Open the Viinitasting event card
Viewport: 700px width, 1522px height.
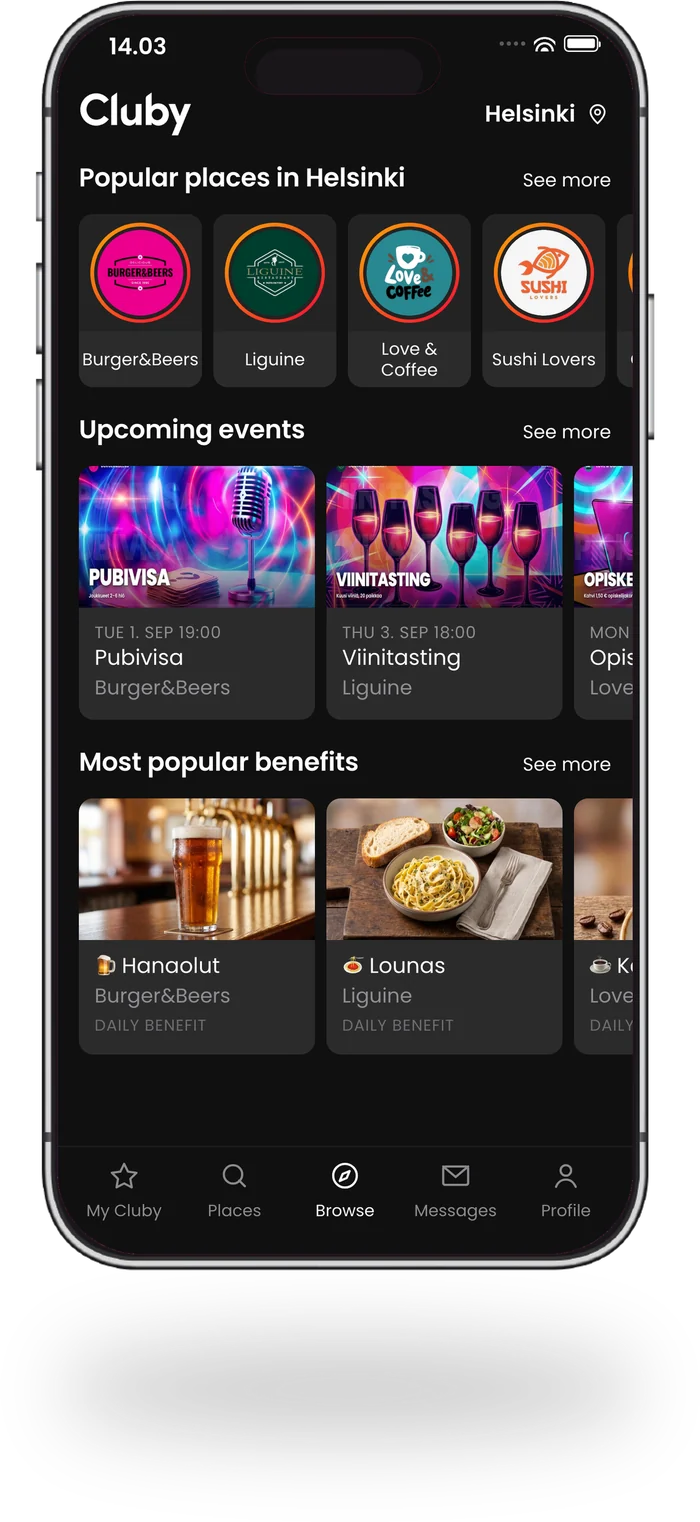coord(444,592)
